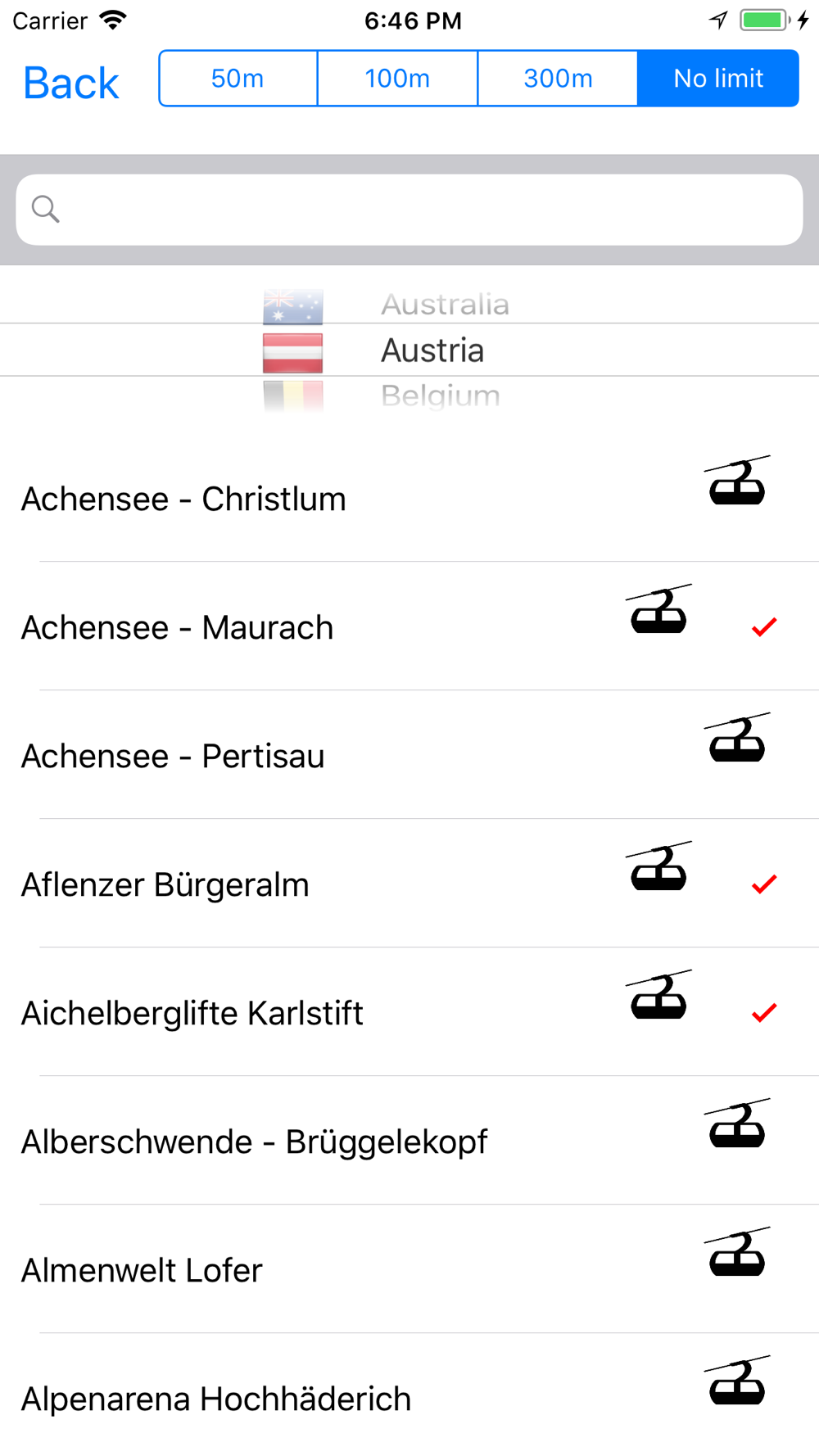
Task: Select Achensee - Pertisau
Action: (x=409, y=755)
